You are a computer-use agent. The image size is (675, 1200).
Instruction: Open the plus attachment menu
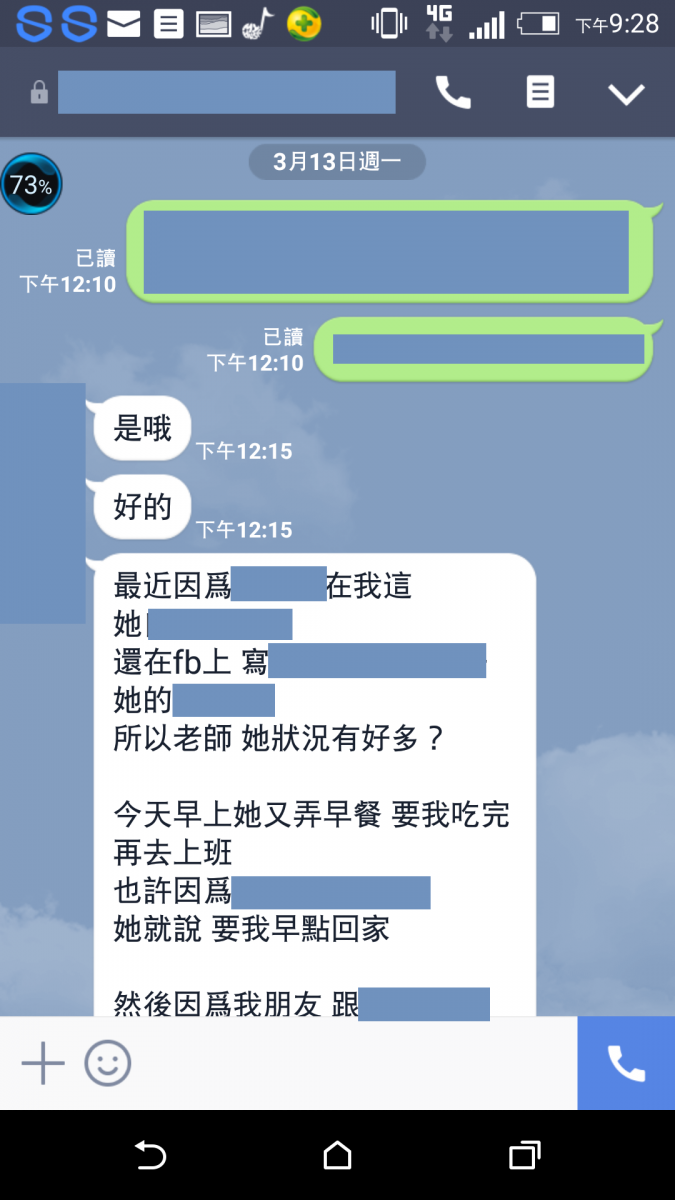coord(43,1063)
